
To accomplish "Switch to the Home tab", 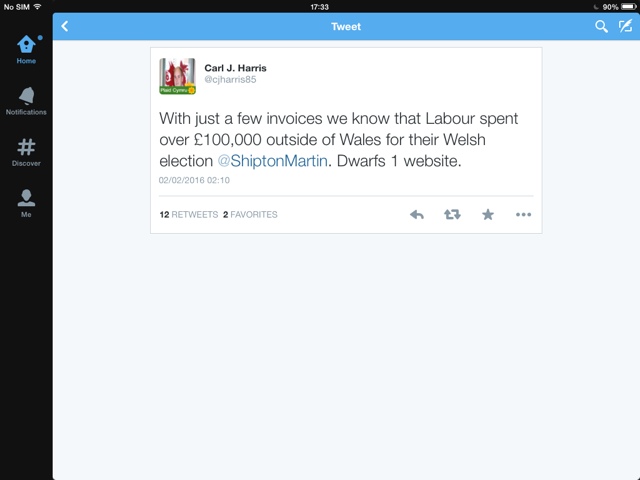I will [x=26, y=49].
